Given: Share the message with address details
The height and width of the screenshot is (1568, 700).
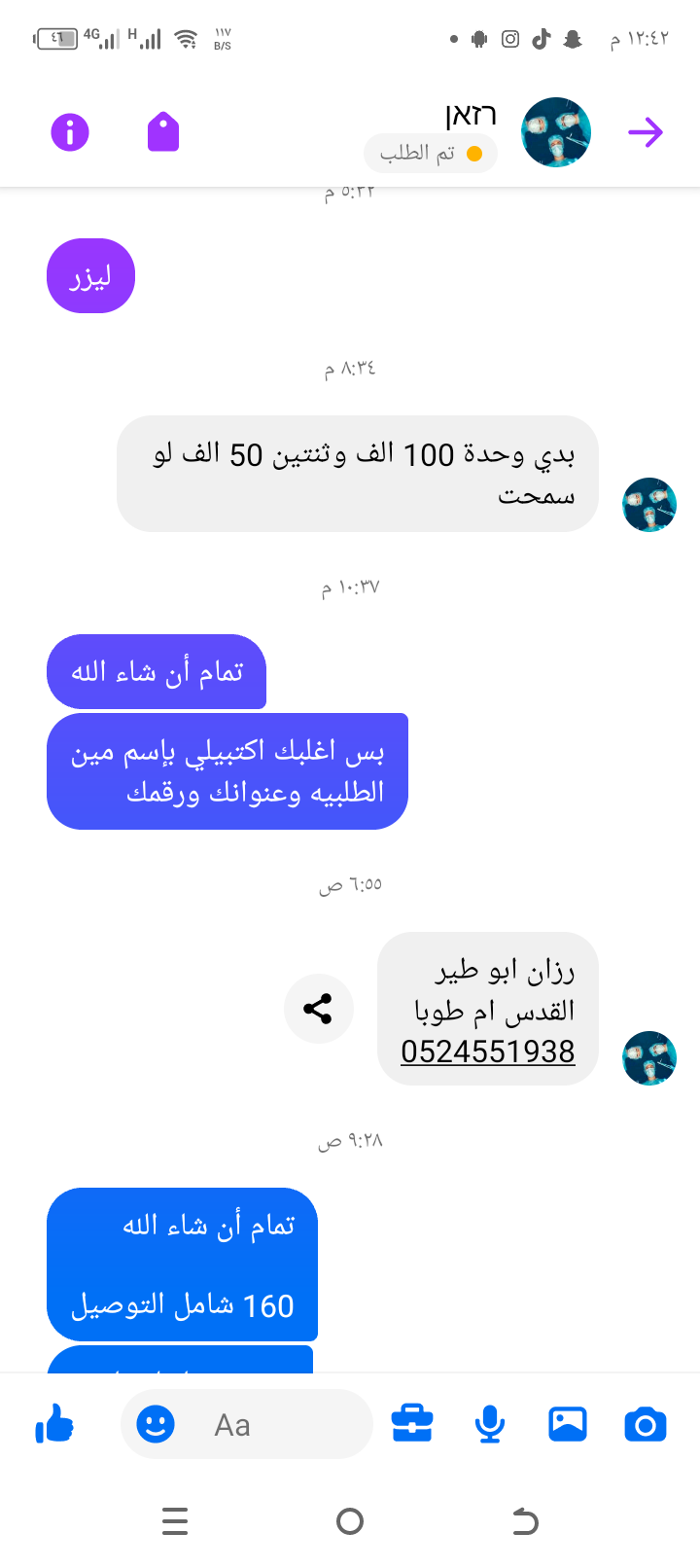Looking at the screenshot, I should pyautogui.click(x=318, y=1009).
